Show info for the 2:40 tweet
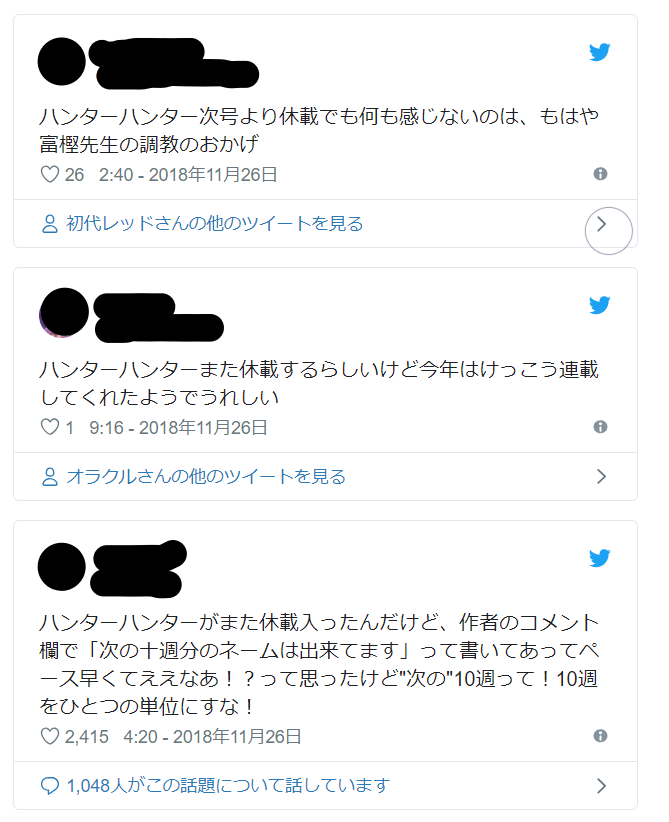 [600, 174]
